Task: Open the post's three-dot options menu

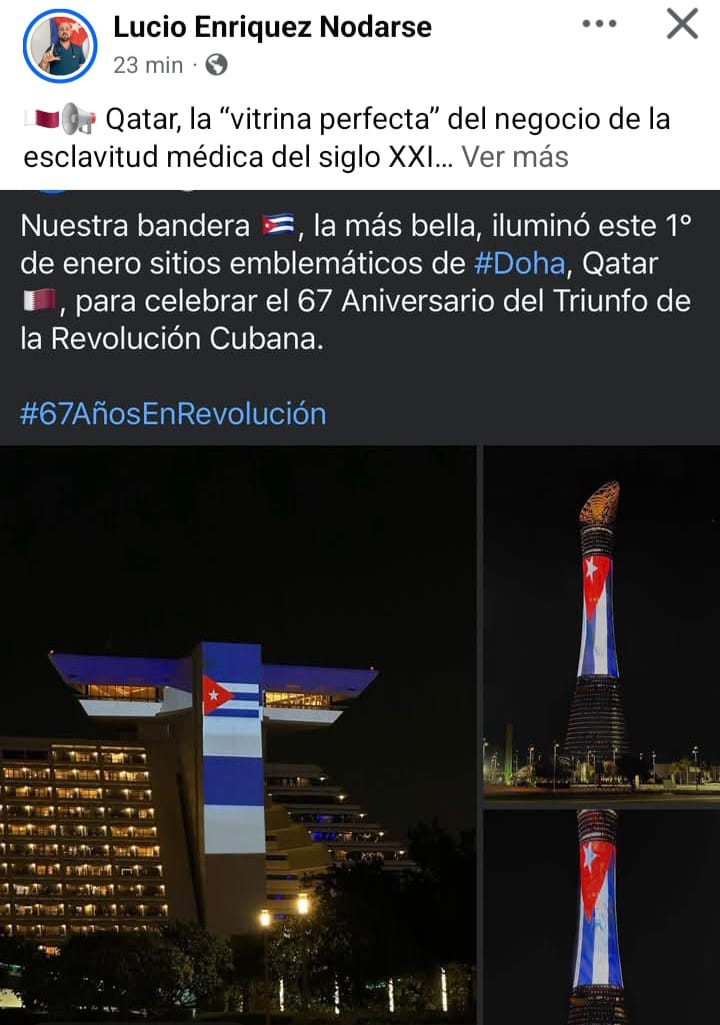Action: (x=599, y=24)
